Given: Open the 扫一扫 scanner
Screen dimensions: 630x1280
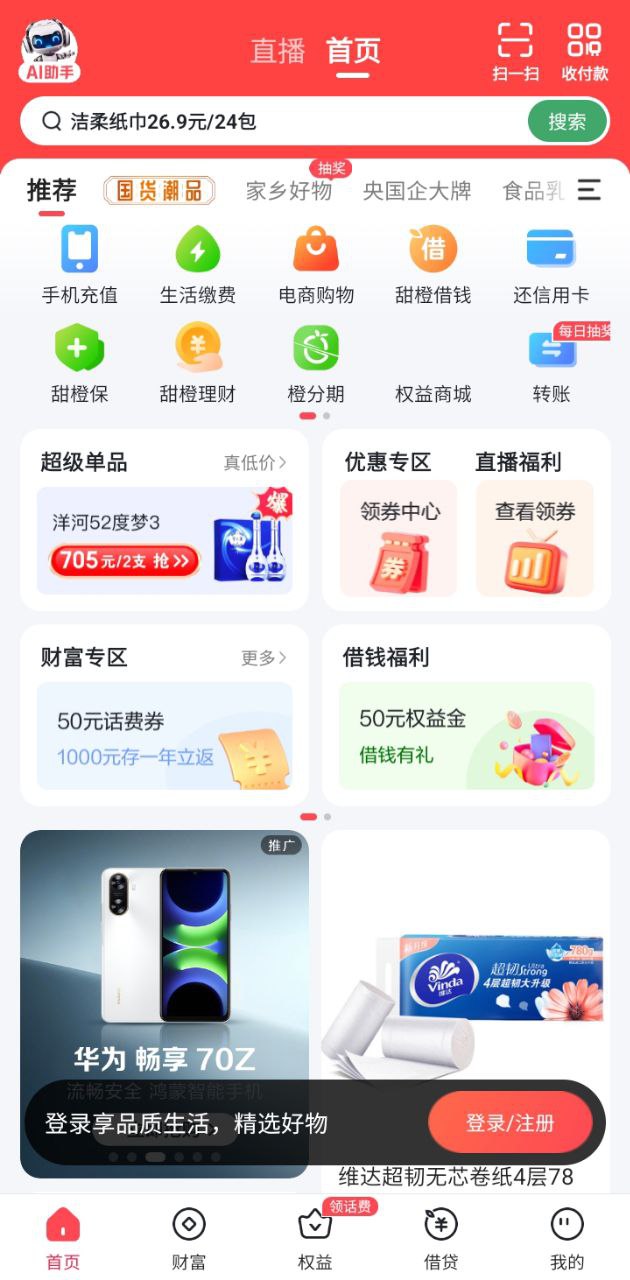Looking at the screenshot, I should (x=515, y=51).
